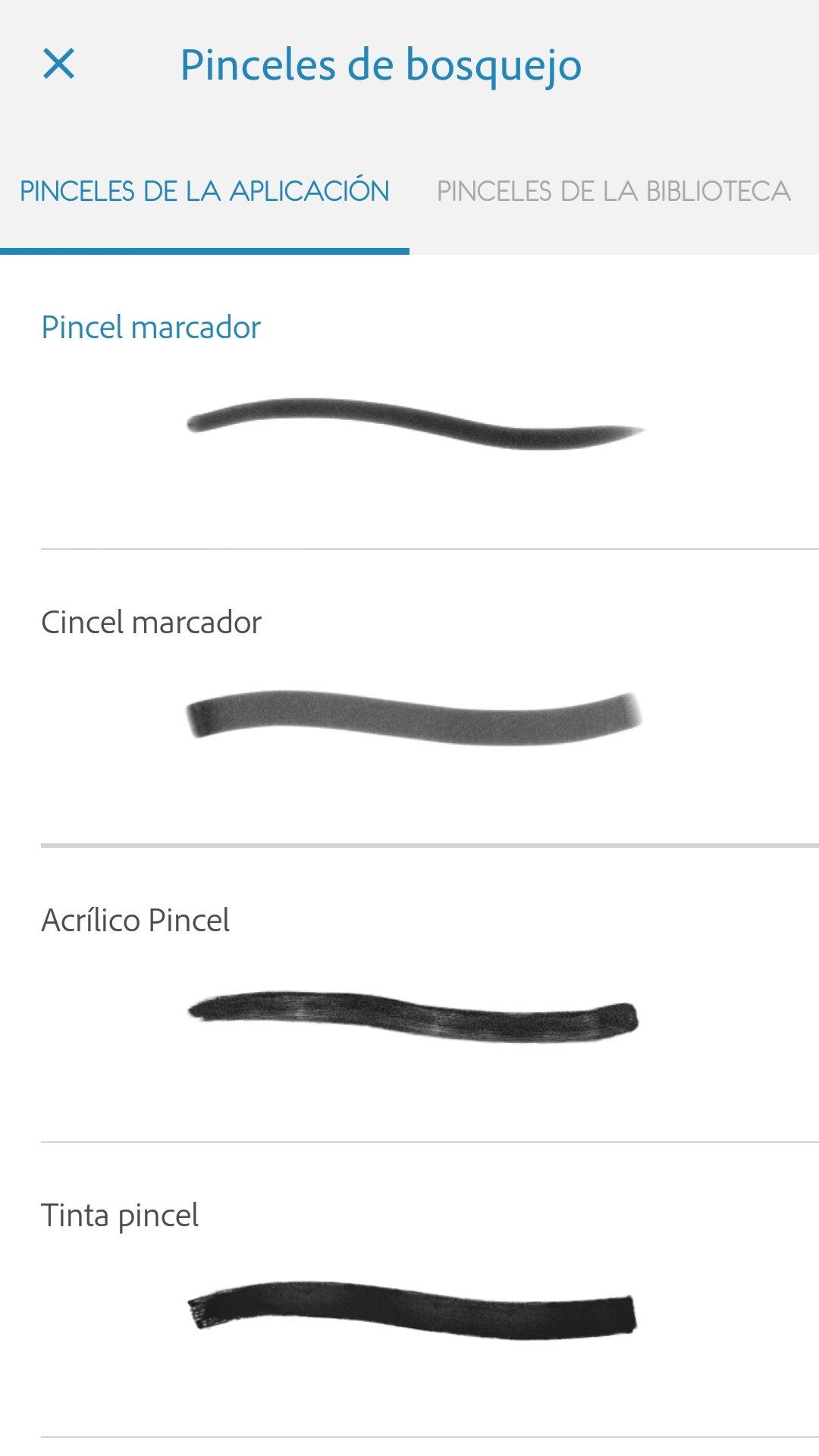Switch to Pinceles de la biblioteca tab
Image resolution: width=819 pixels, height=1456 pixels.
click(x=614, y=191)
